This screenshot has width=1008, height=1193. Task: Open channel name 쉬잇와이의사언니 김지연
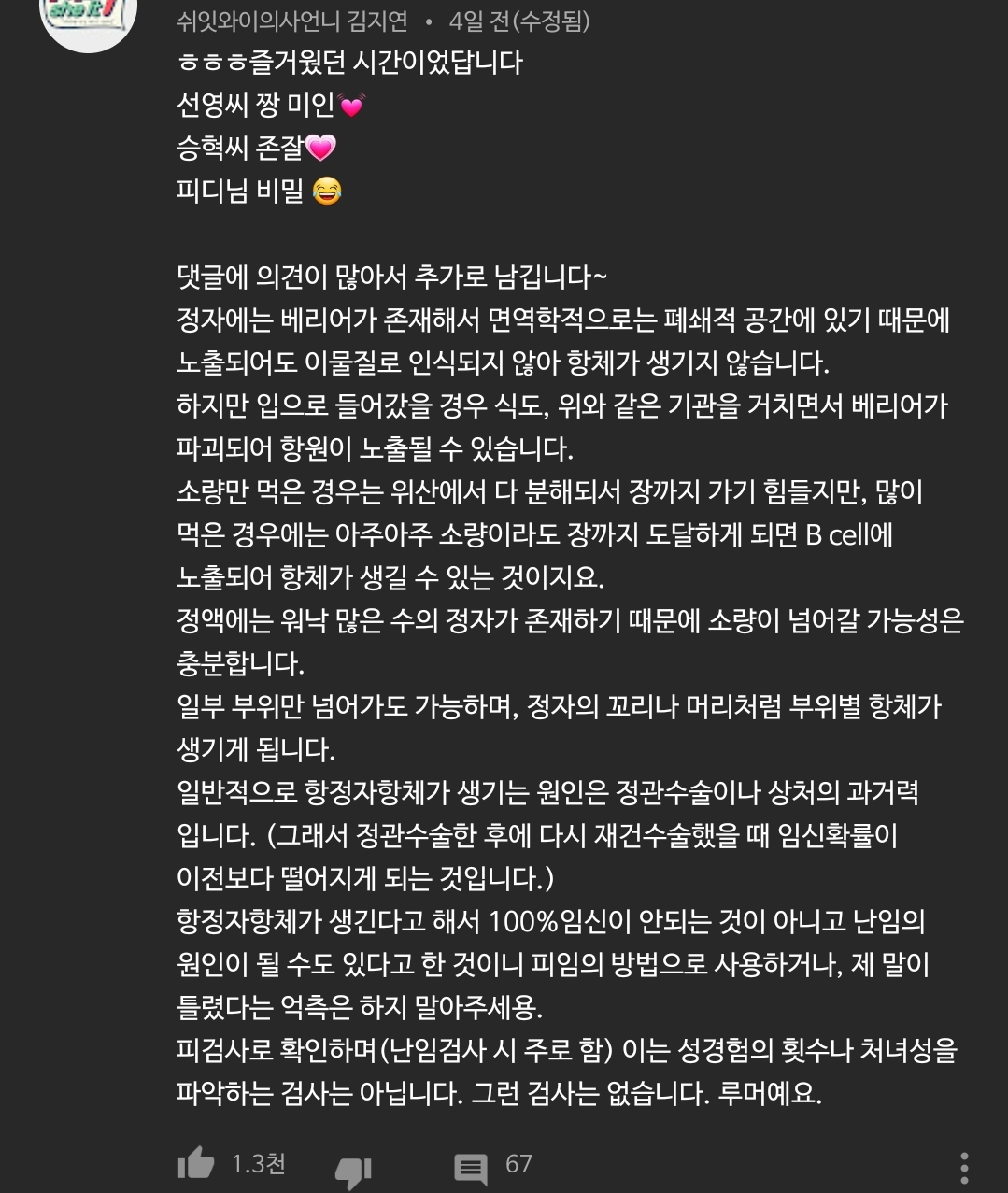click(x=292, y=21)
